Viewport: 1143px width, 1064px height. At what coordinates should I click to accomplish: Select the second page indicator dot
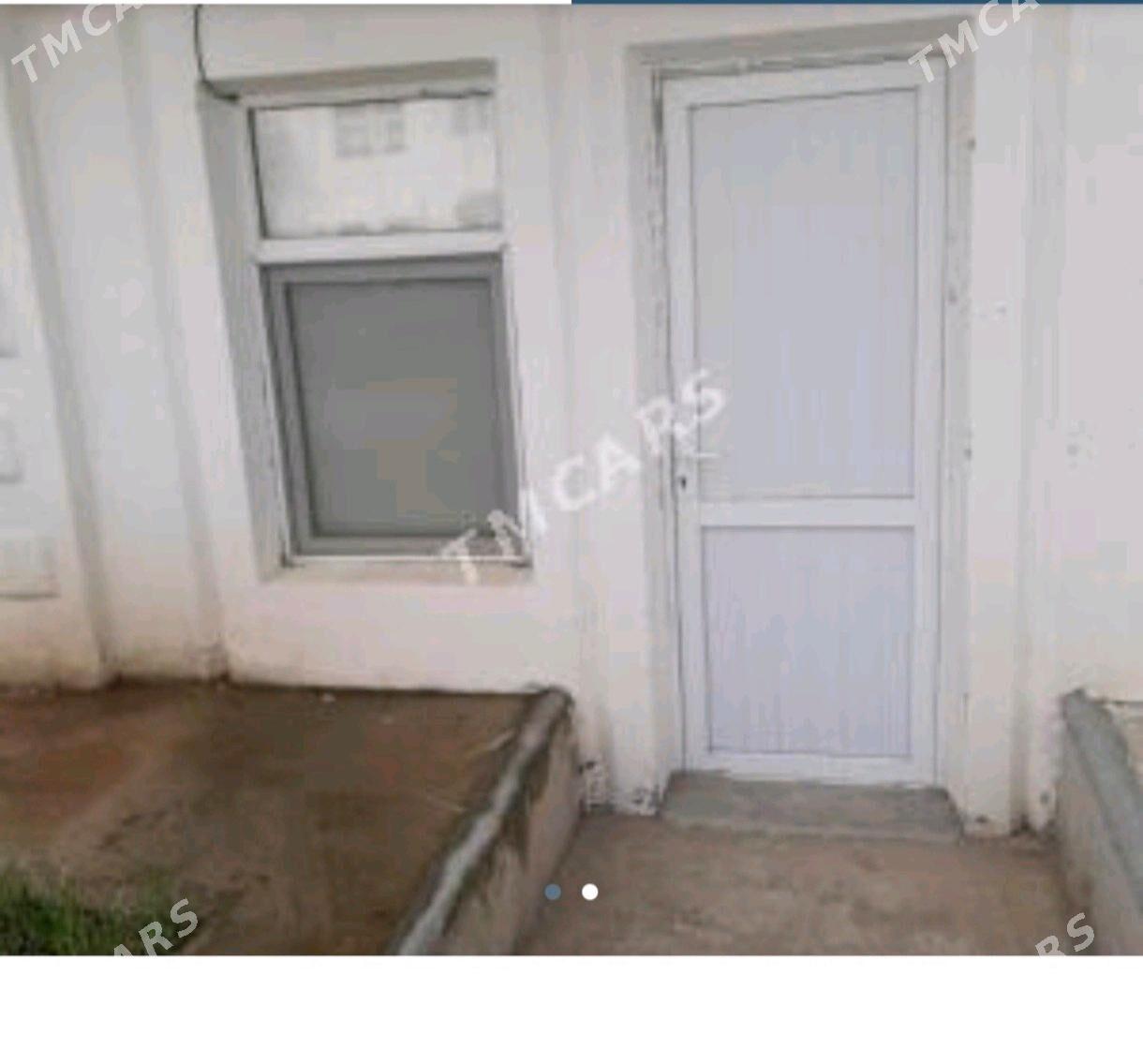[590, 892]
